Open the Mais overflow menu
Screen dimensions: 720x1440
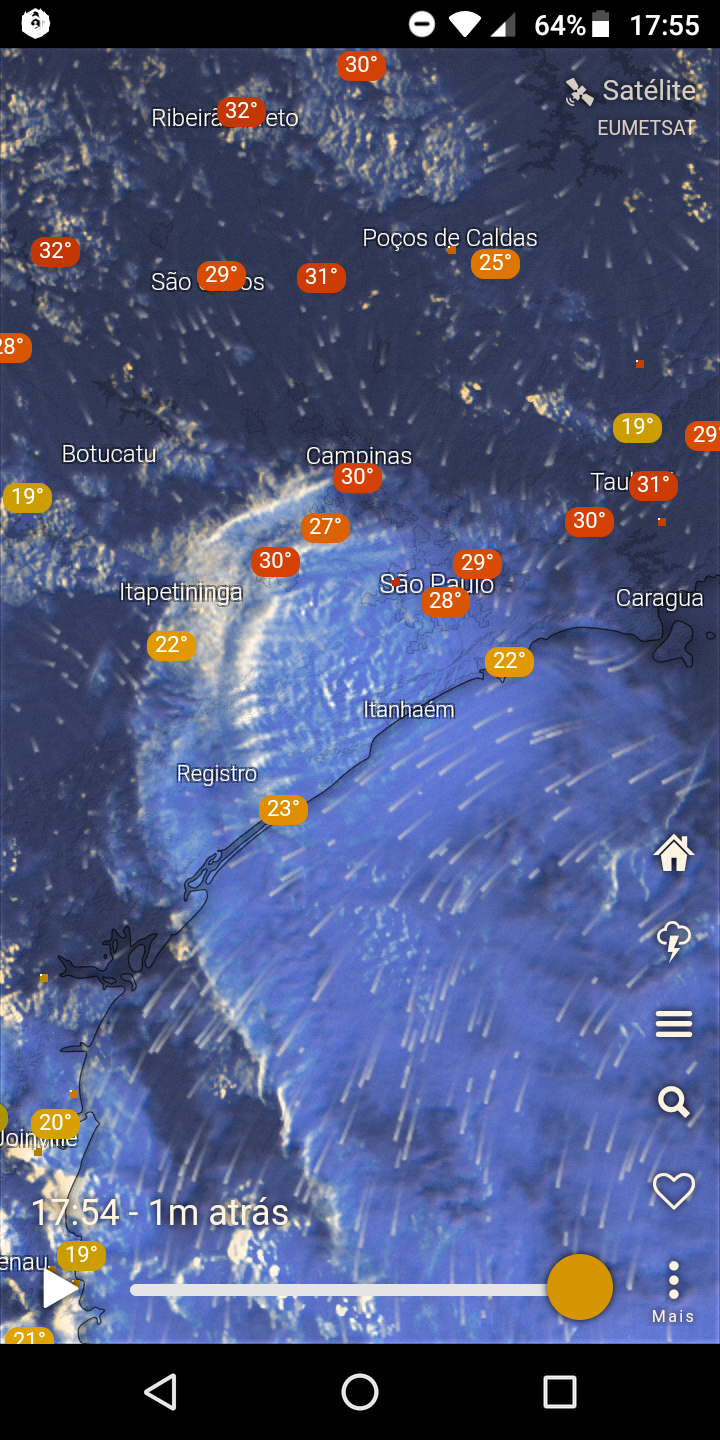point(673,1292)
